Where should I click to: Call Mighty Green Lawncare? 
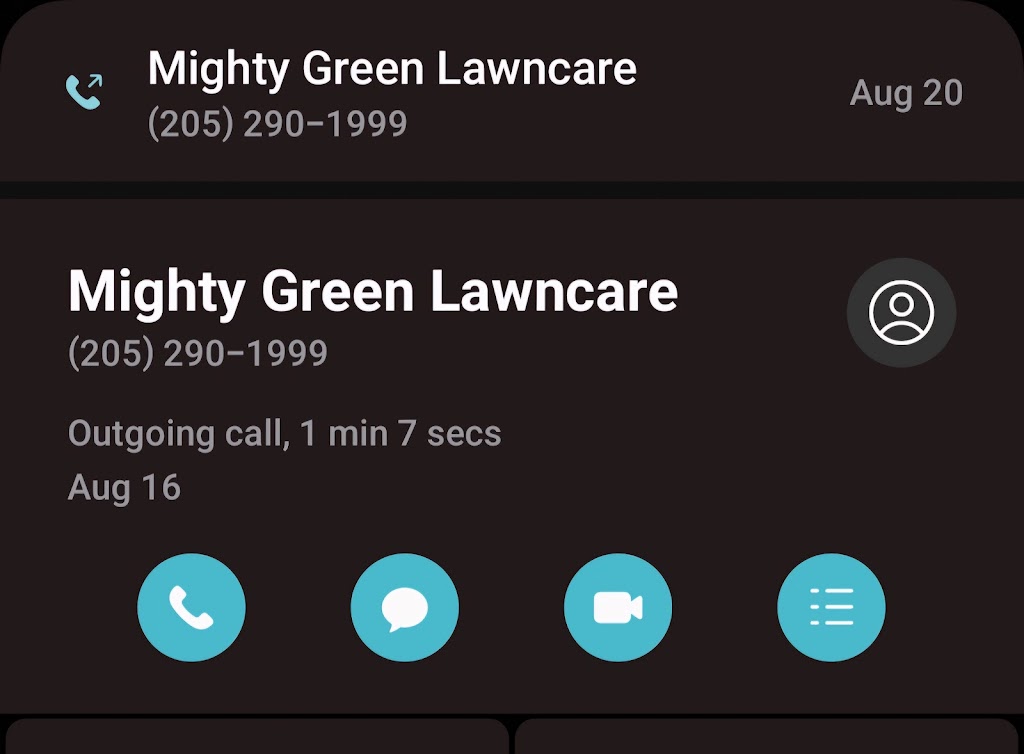pos(191,607)
